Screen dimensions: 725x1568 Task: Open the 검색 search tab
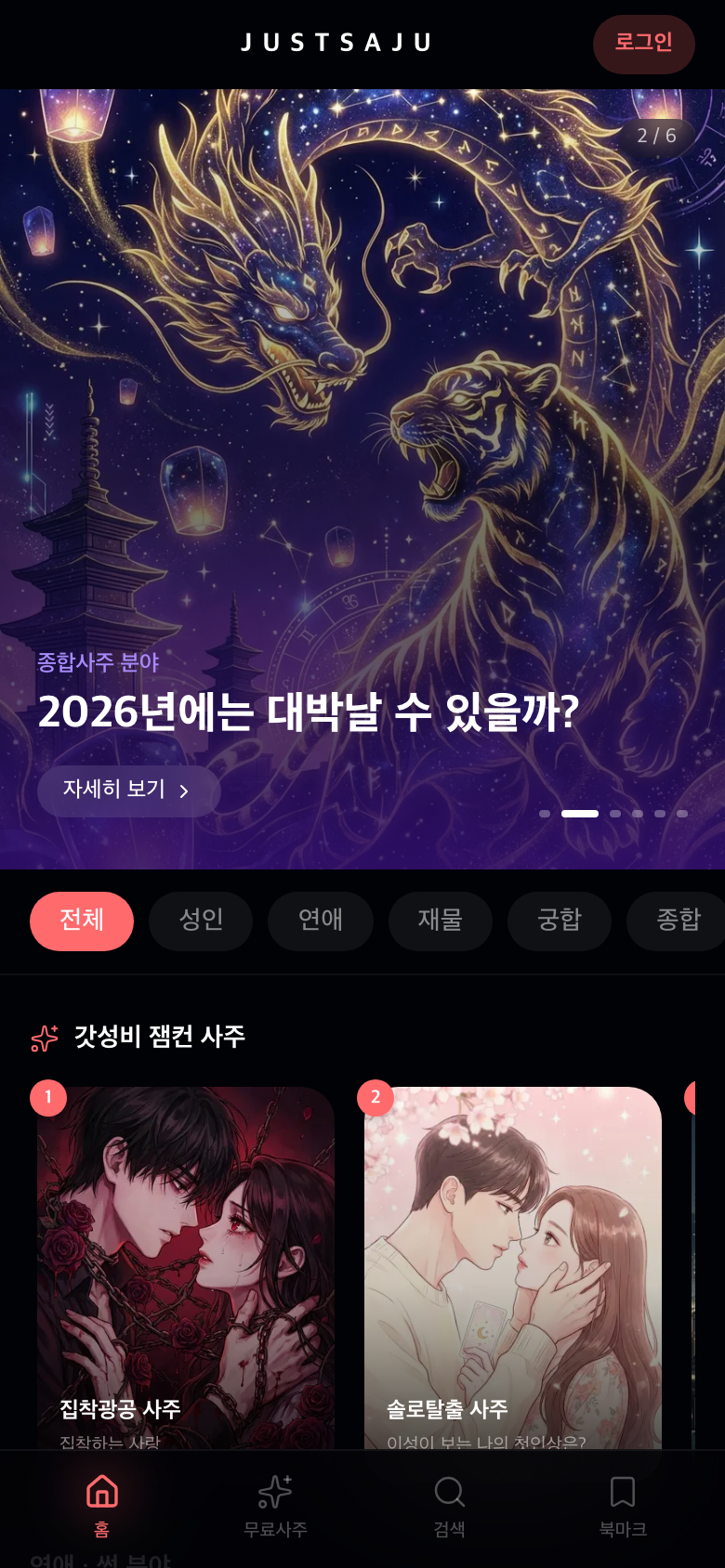click(x=449, y=1505)
